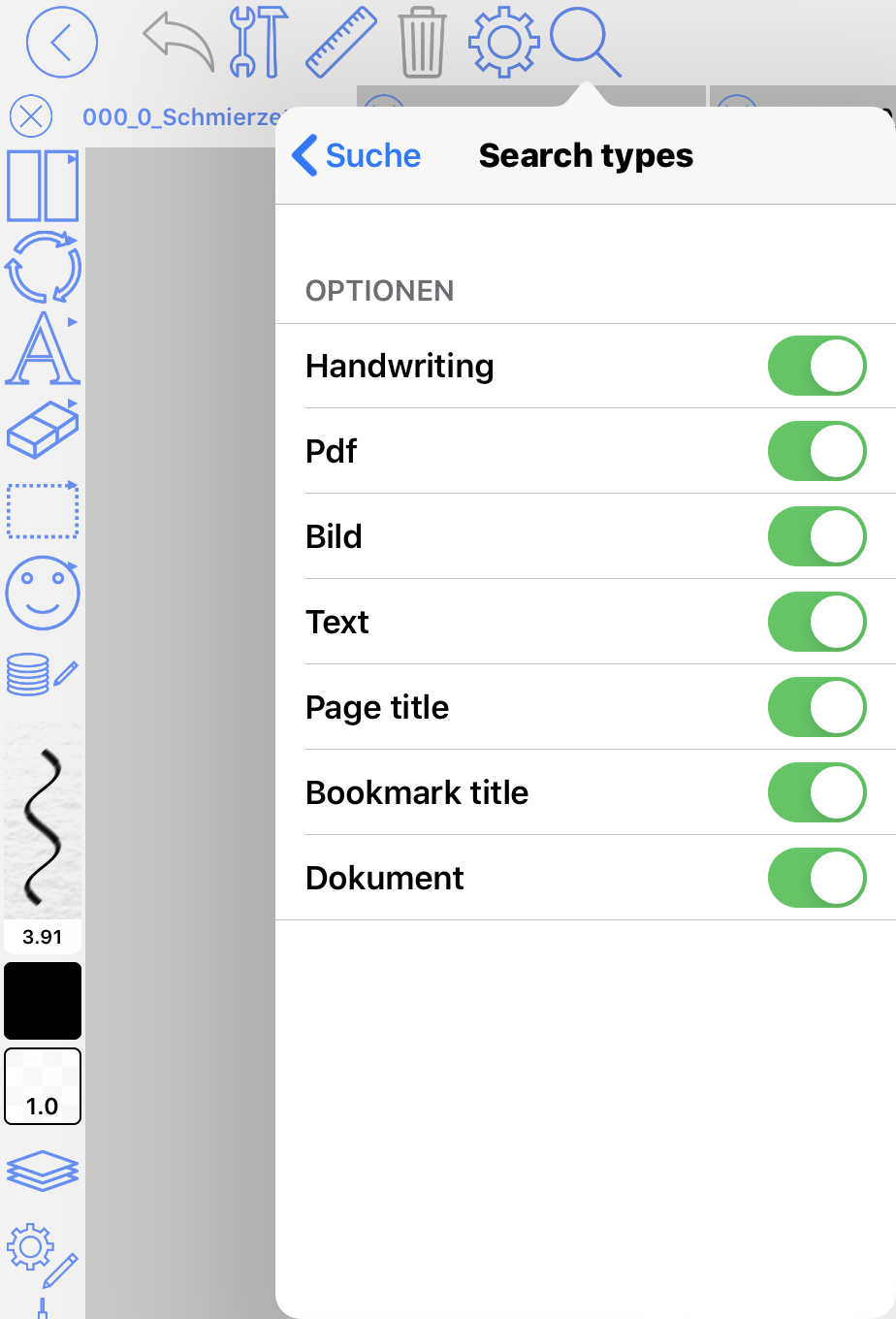Close the 000_0_Schmierze document tab
Viewport: 896px width, 1319px height.
coord(31,116)
